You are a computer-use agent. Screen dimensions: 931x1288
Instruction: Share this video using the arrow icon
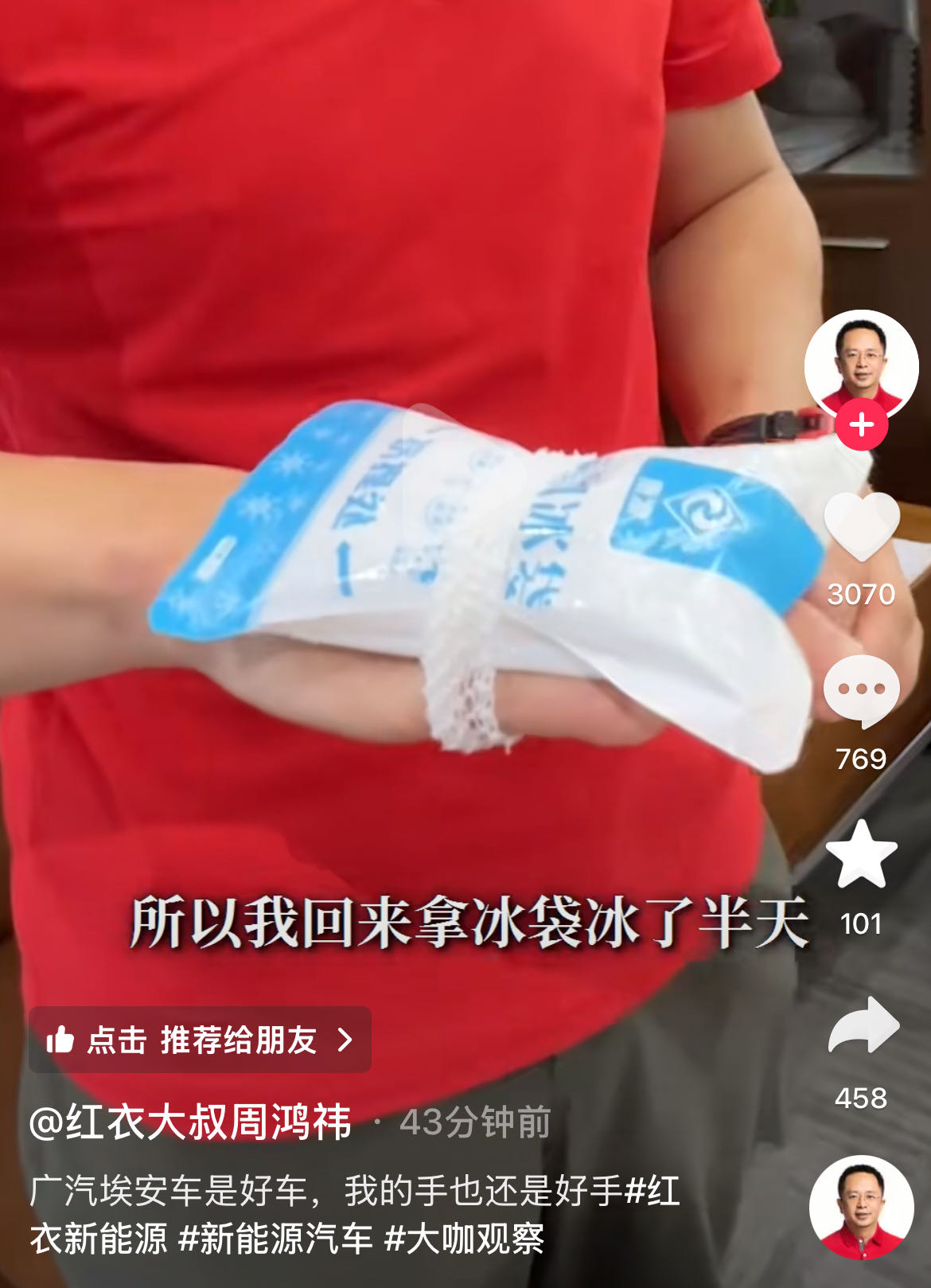coord(863,1027)
